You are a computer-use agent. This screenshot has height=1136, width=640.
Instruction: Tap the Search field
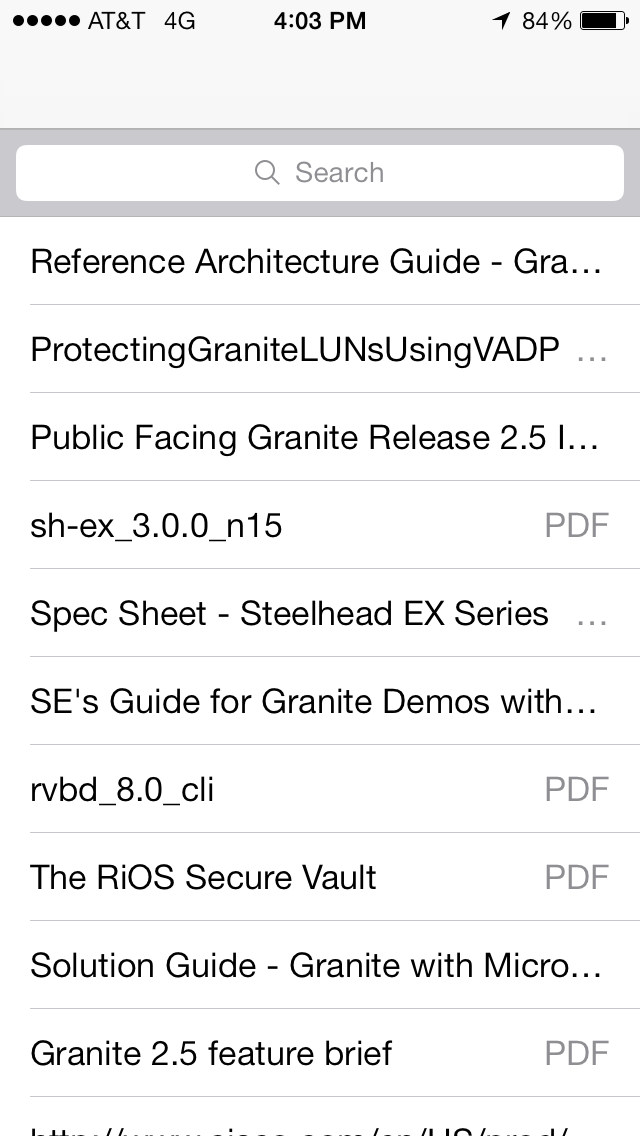(x=320, y=173)
